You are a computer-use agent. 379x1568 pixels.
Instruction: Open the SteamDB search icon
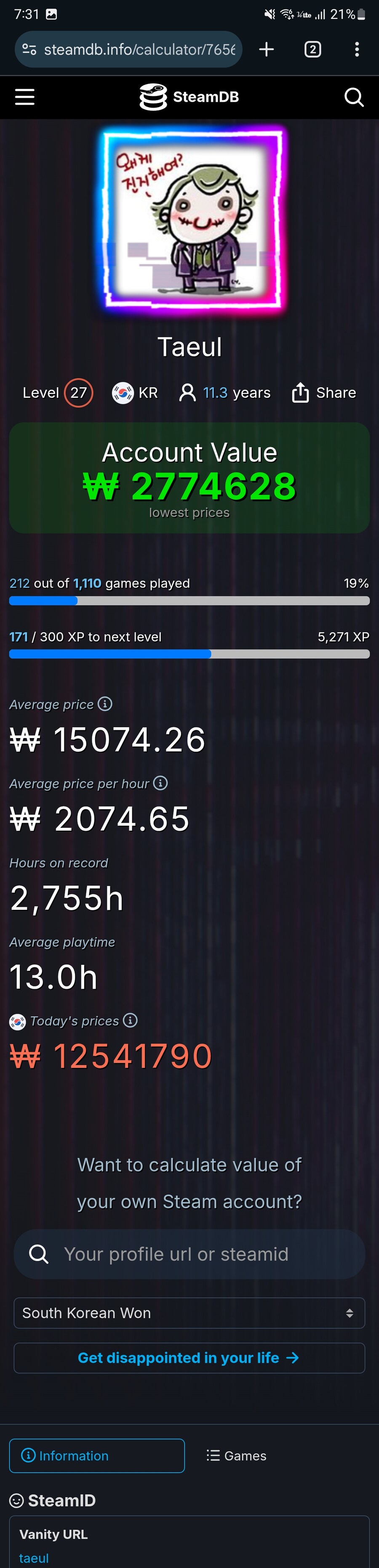353,97
